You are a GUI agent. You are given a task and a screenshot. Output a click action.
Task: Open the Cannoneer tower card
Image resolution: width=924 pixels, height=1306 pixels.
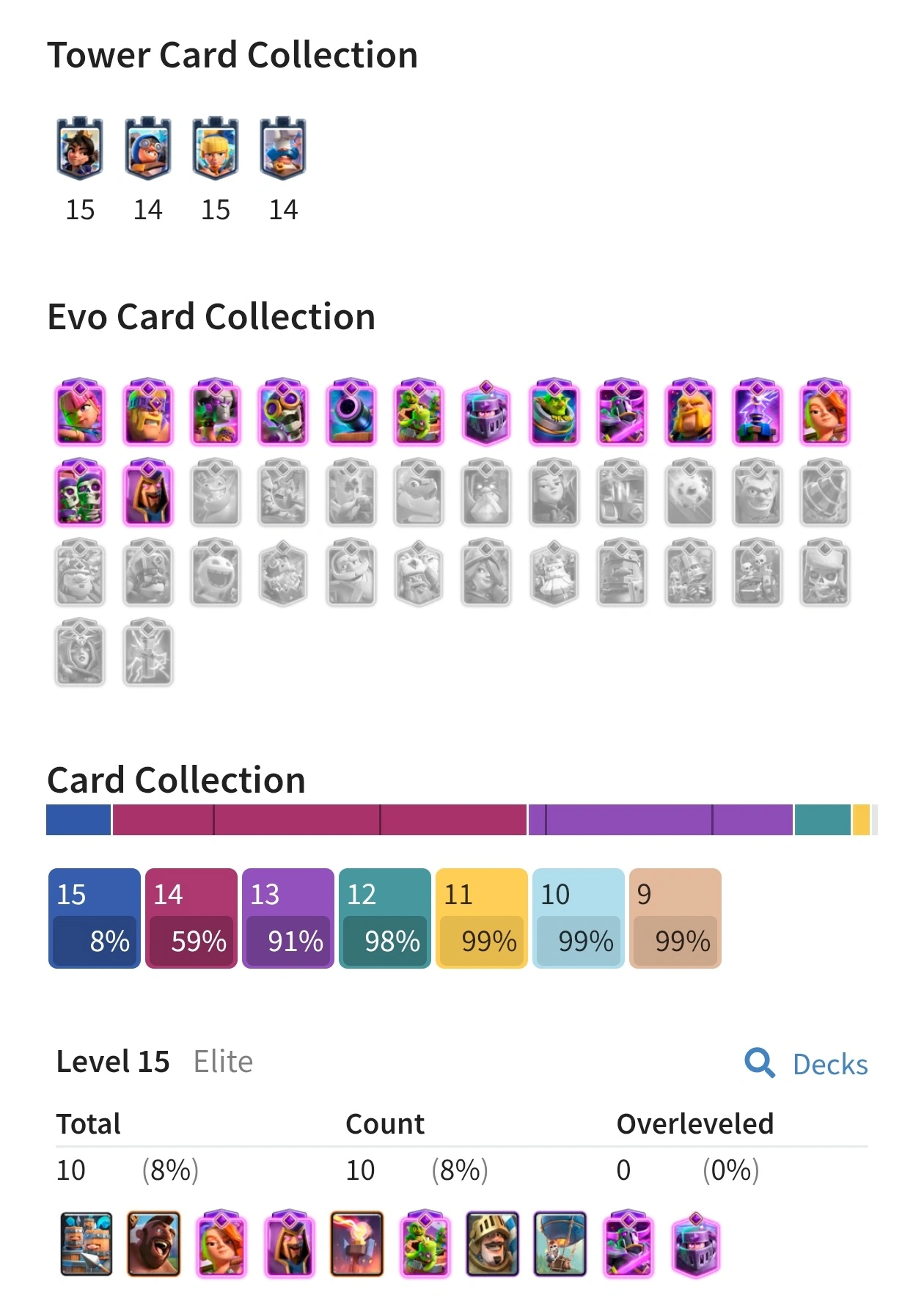coord(147,149)
